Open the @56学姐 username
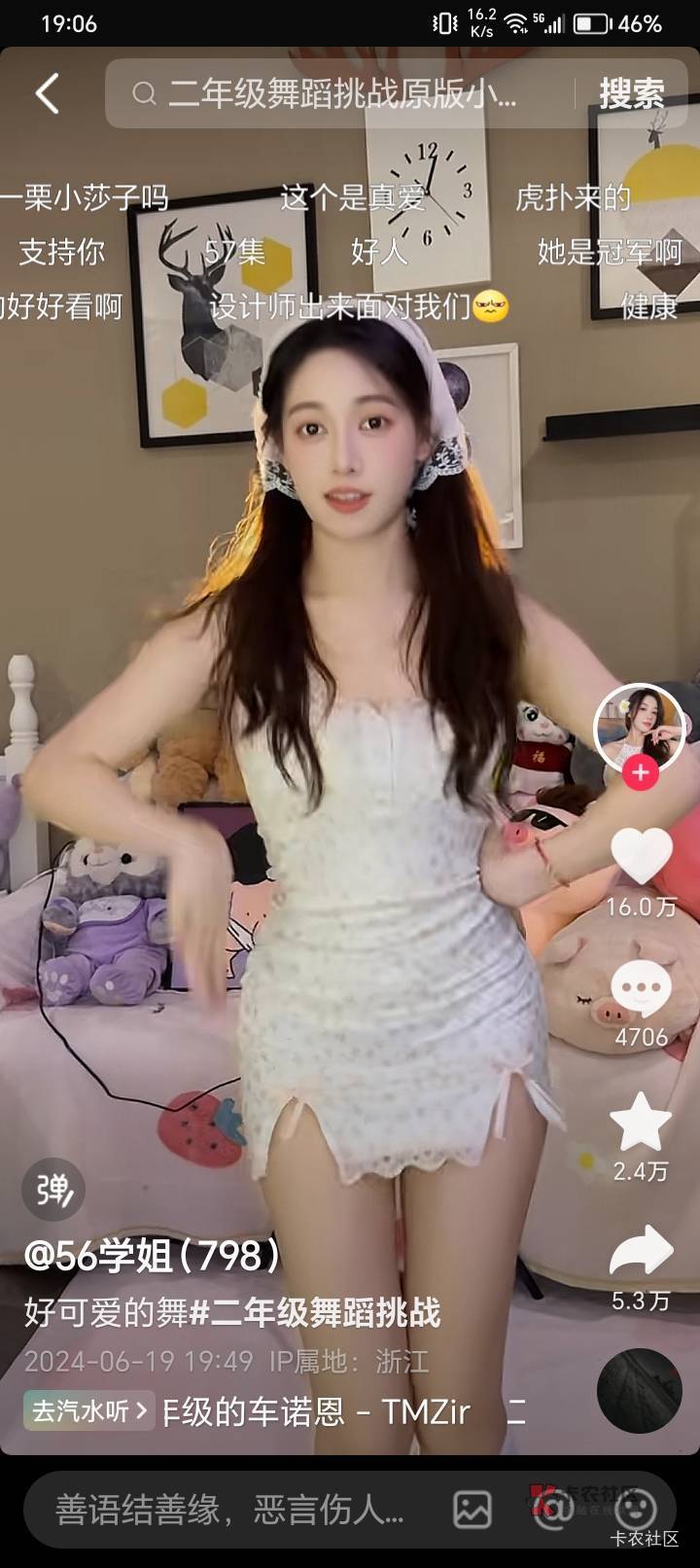 (x=153, y=1256)
